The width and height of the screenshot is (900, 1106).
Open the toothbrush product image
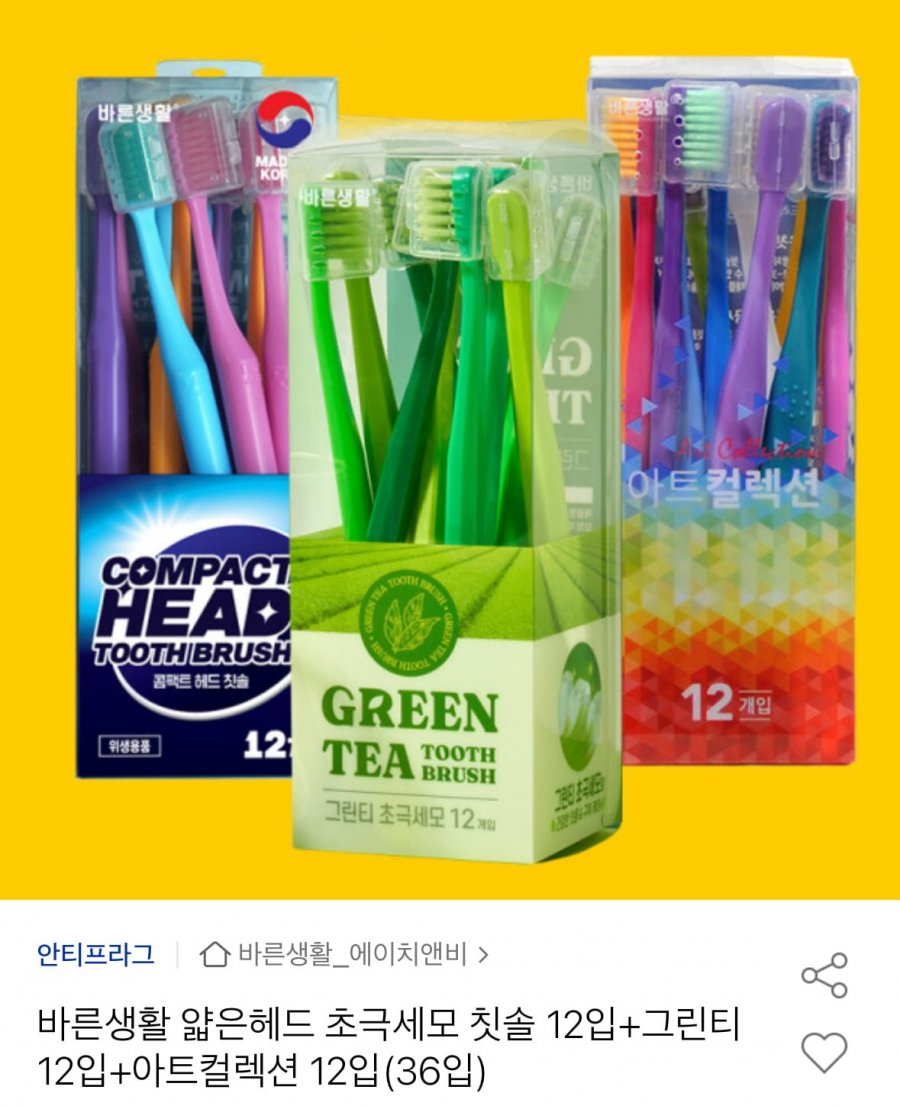click(450, 450)
